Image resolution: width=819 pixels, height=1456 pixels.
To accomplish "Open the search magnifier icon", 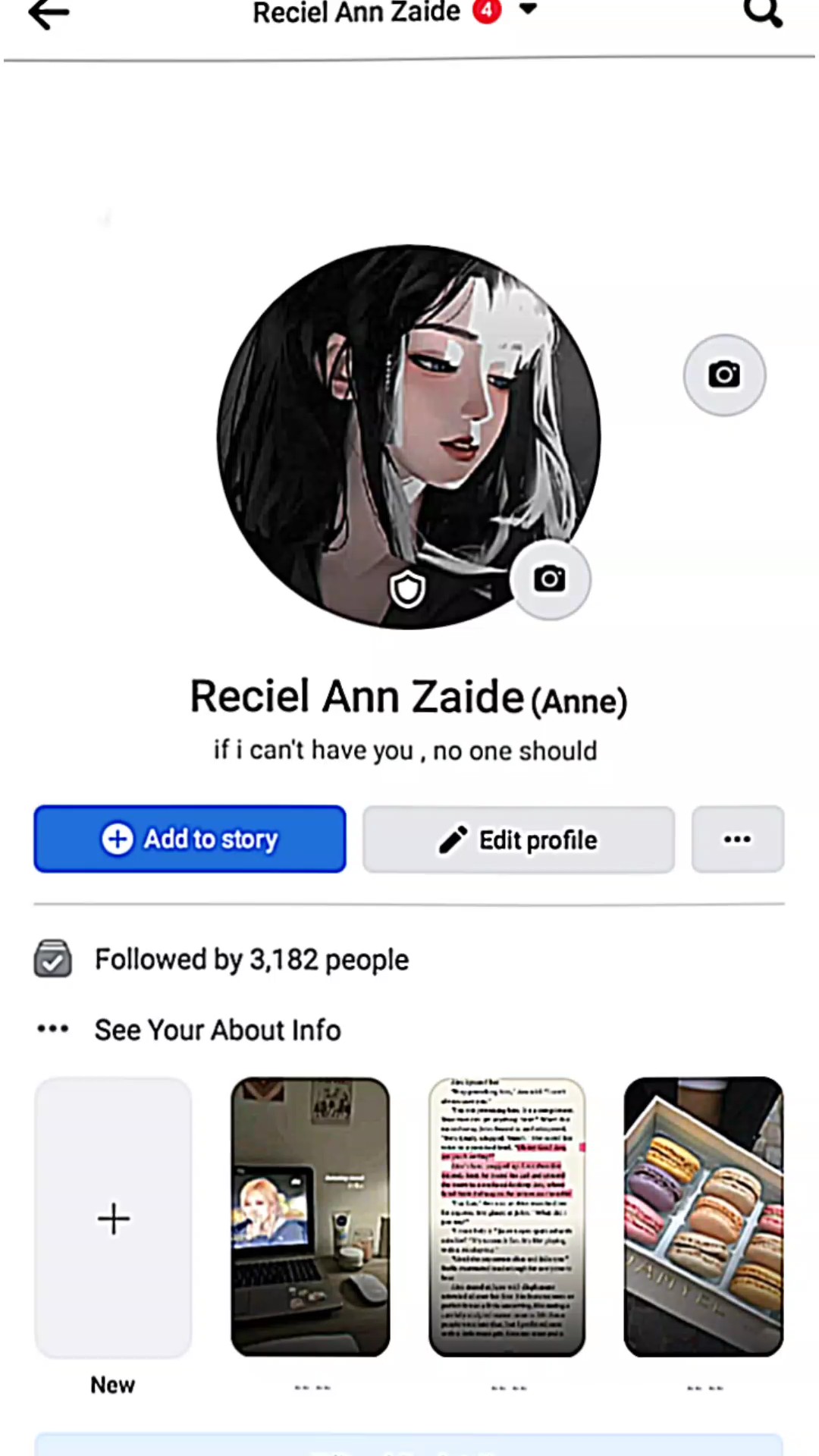I will 762,12.
